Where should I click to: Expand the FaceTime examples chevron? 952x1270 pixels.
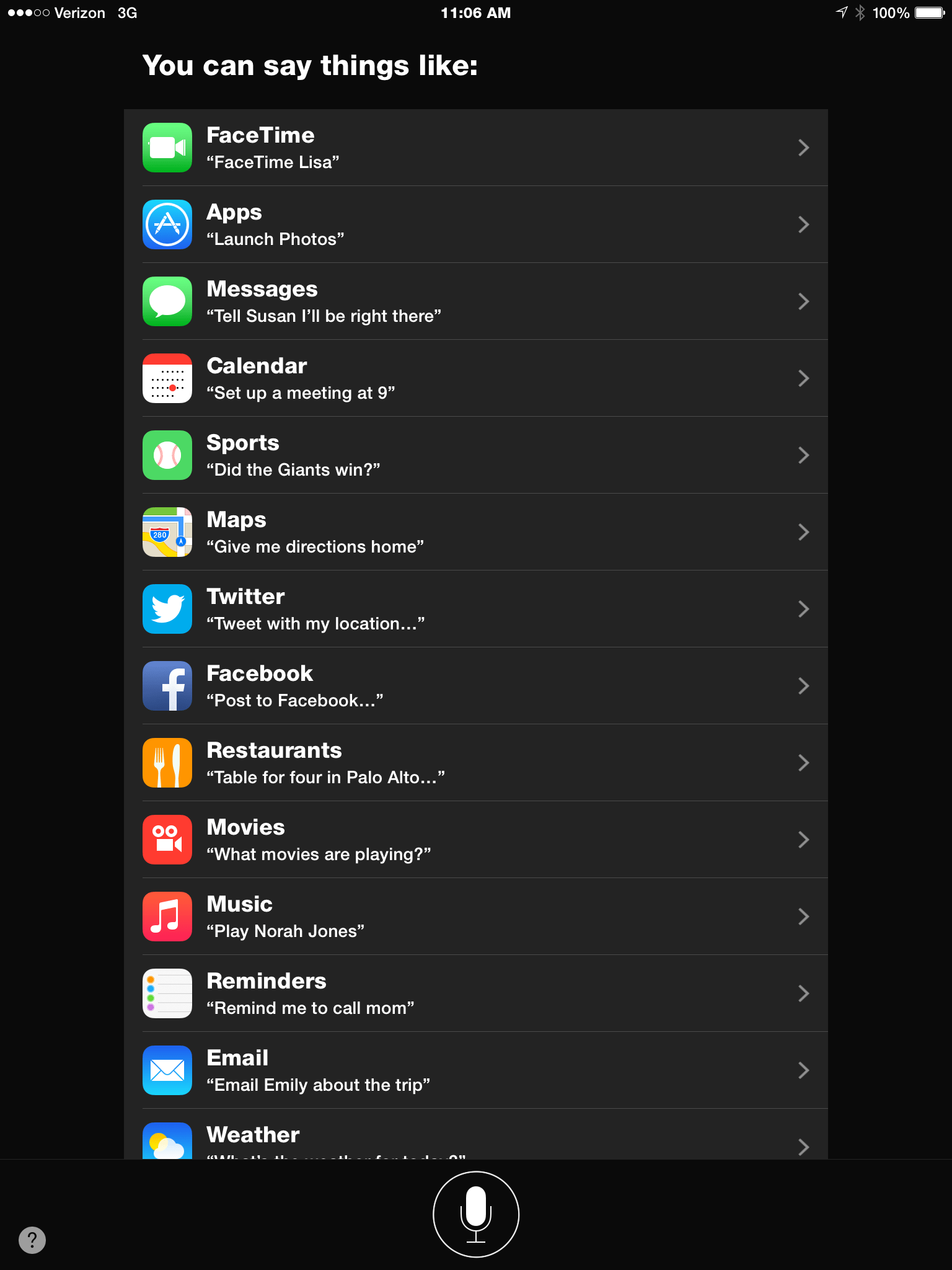(x=803, y=147)
